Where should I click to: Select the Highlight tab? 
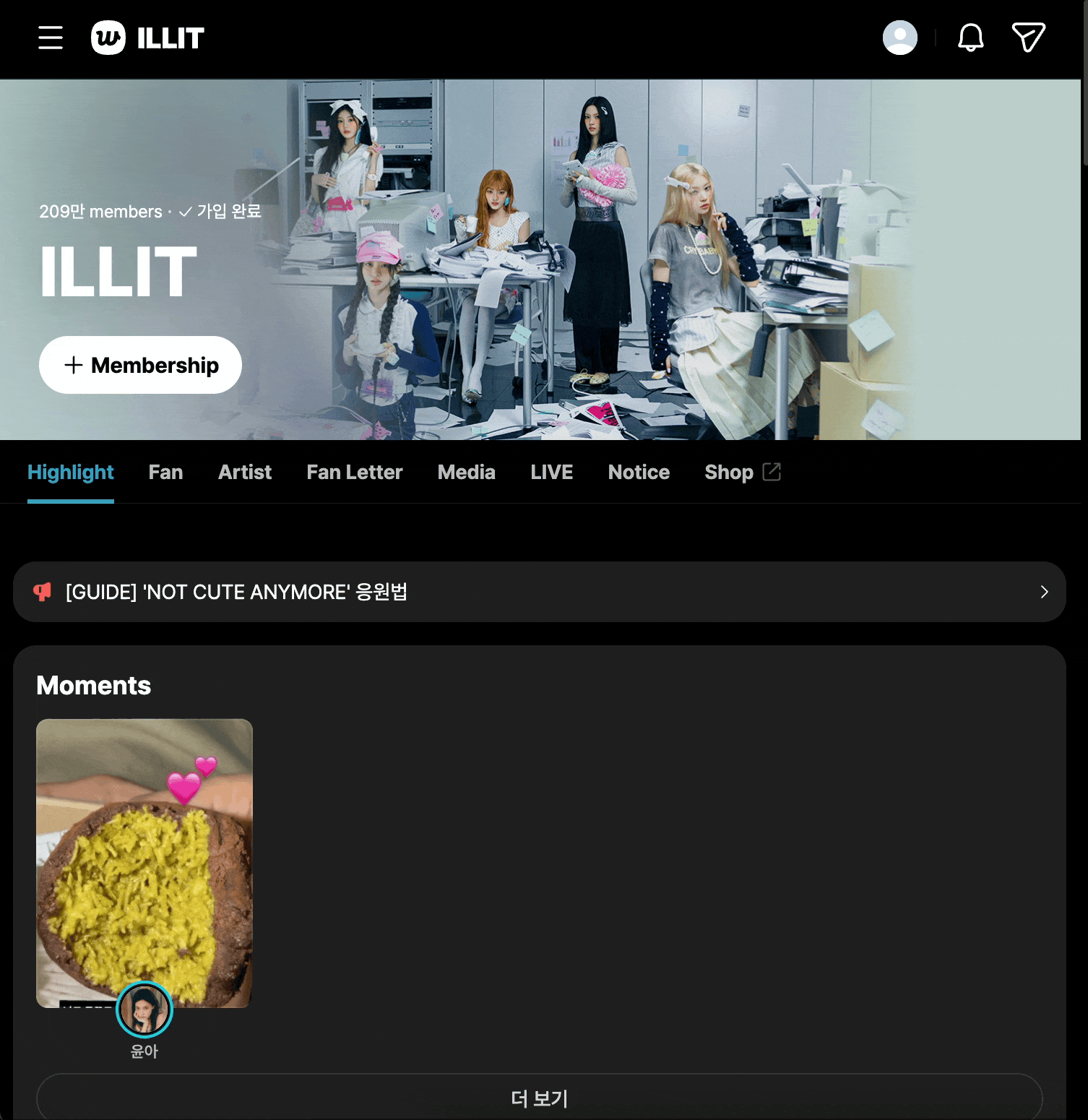pyautogui.click(x=71, y=472)
